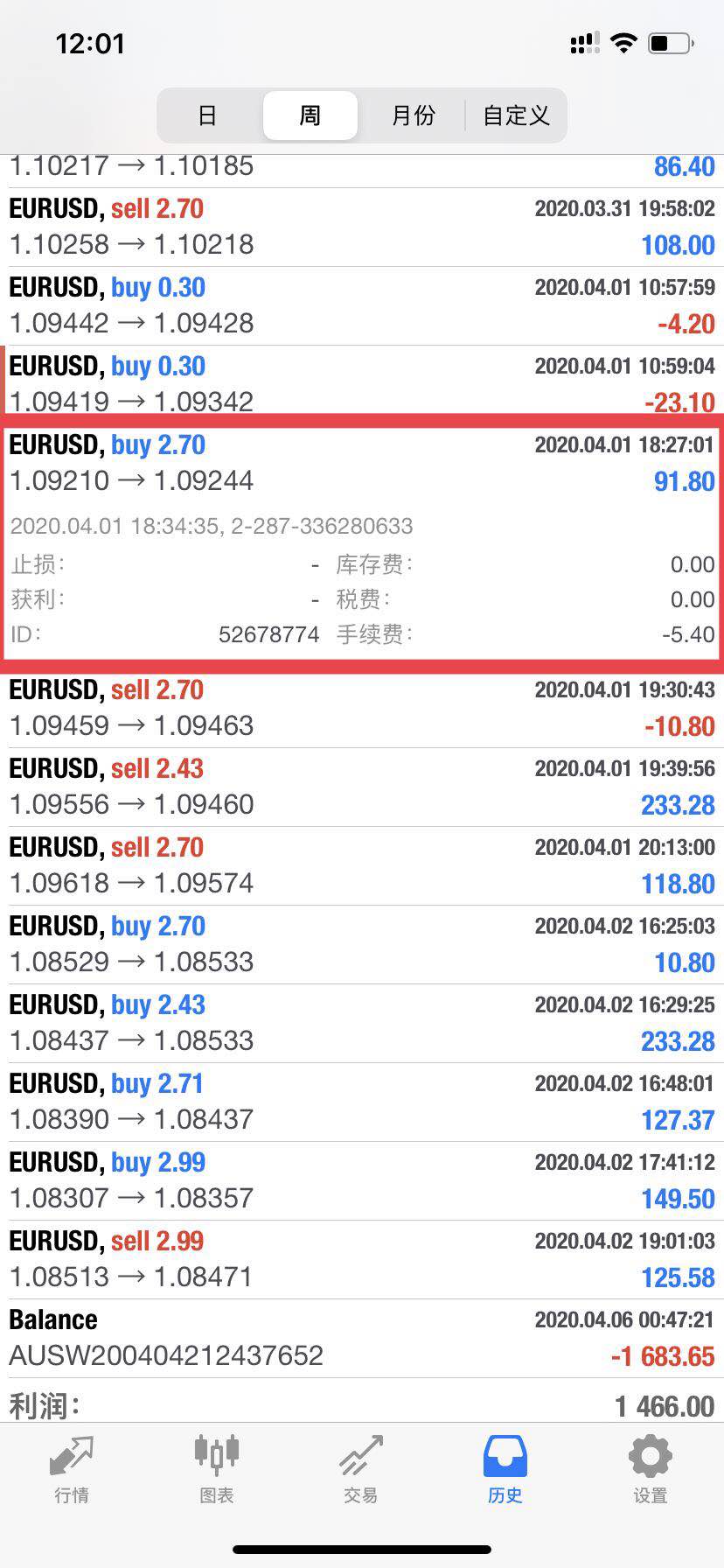724x1568 pixels.
Task: Expand the sell 2.70 trade dated 2020.03.31
Action: point(362,227)
